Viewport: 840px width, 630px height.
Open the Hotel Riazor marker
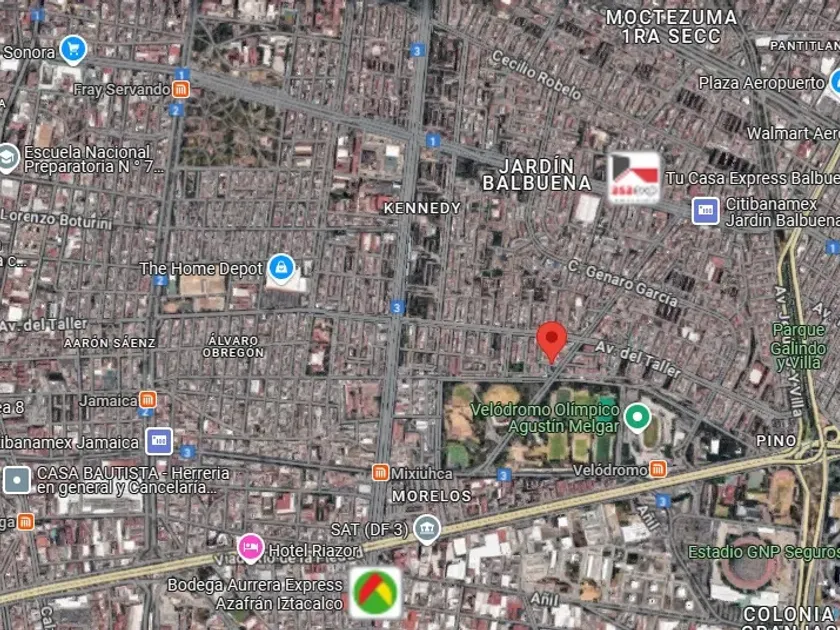[251, 549]
